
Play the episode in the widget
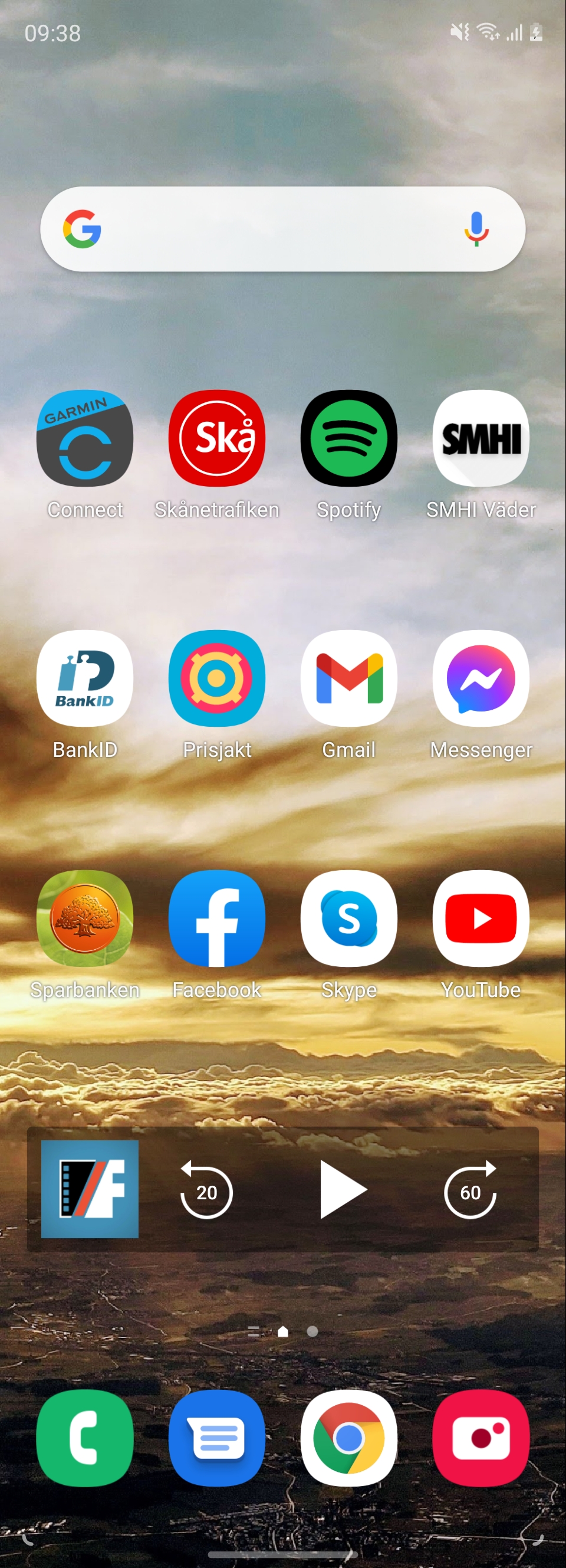pos(343,1189)
